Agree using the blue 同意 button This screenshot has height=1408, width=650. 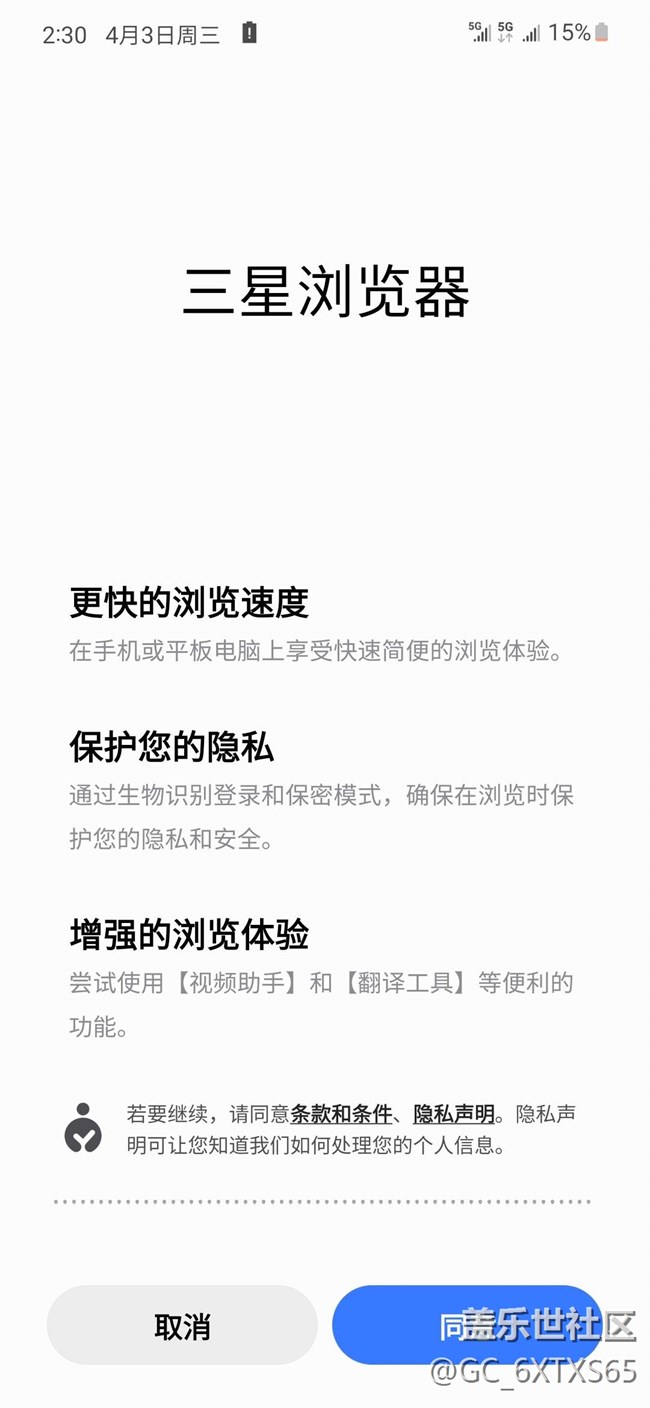[468, 1326]
